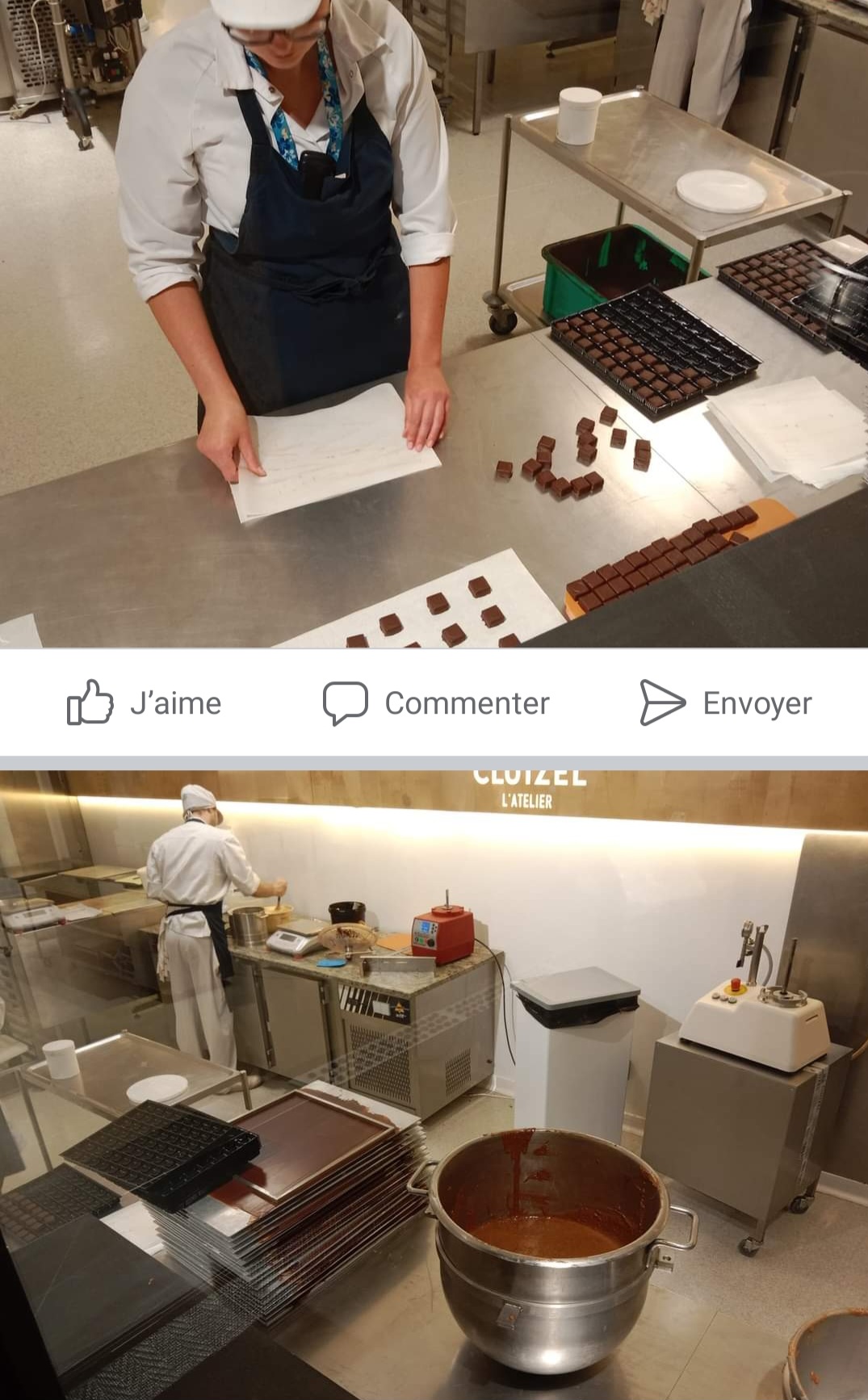Open the photo of chocolatier arranging chocolates

point(434,323)
